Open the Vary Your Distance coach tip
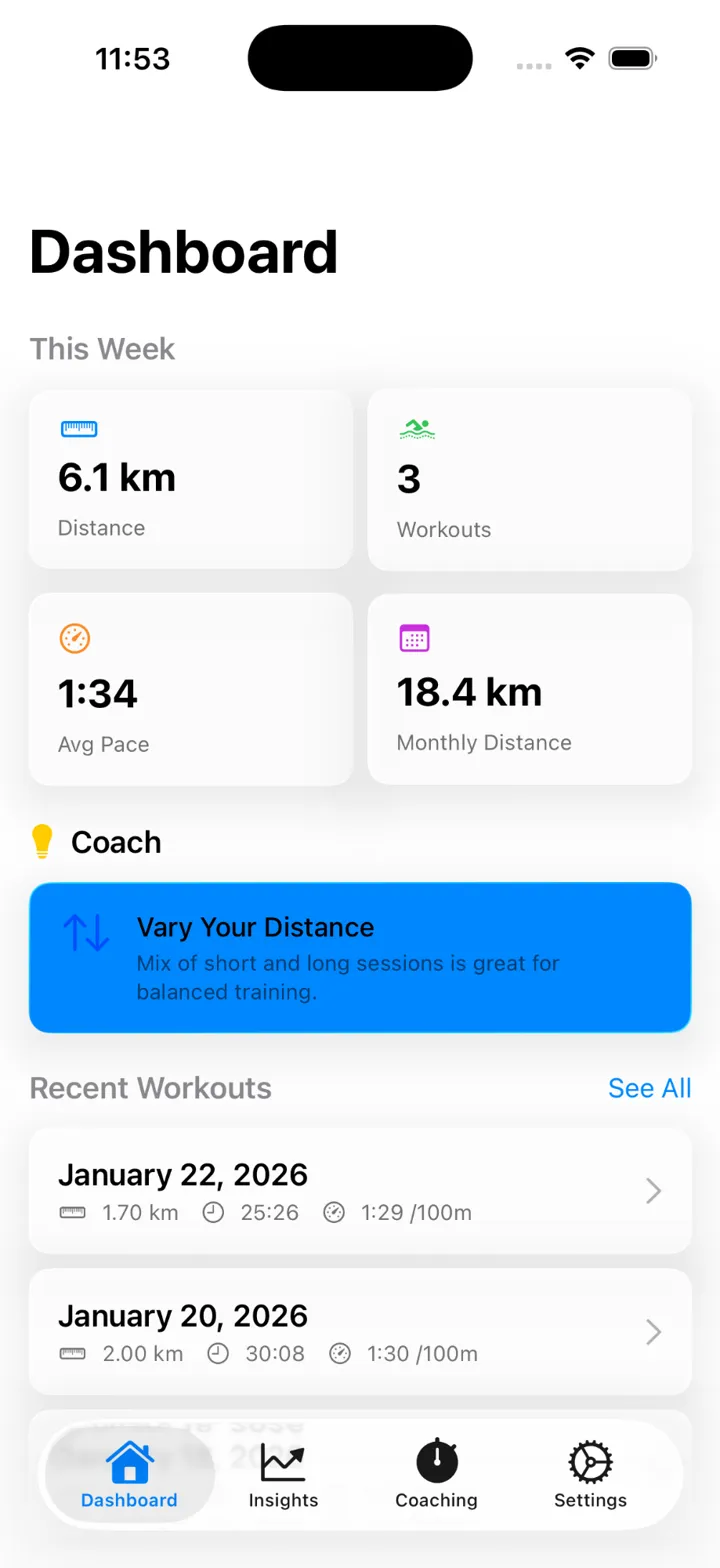 click(360, 957)
